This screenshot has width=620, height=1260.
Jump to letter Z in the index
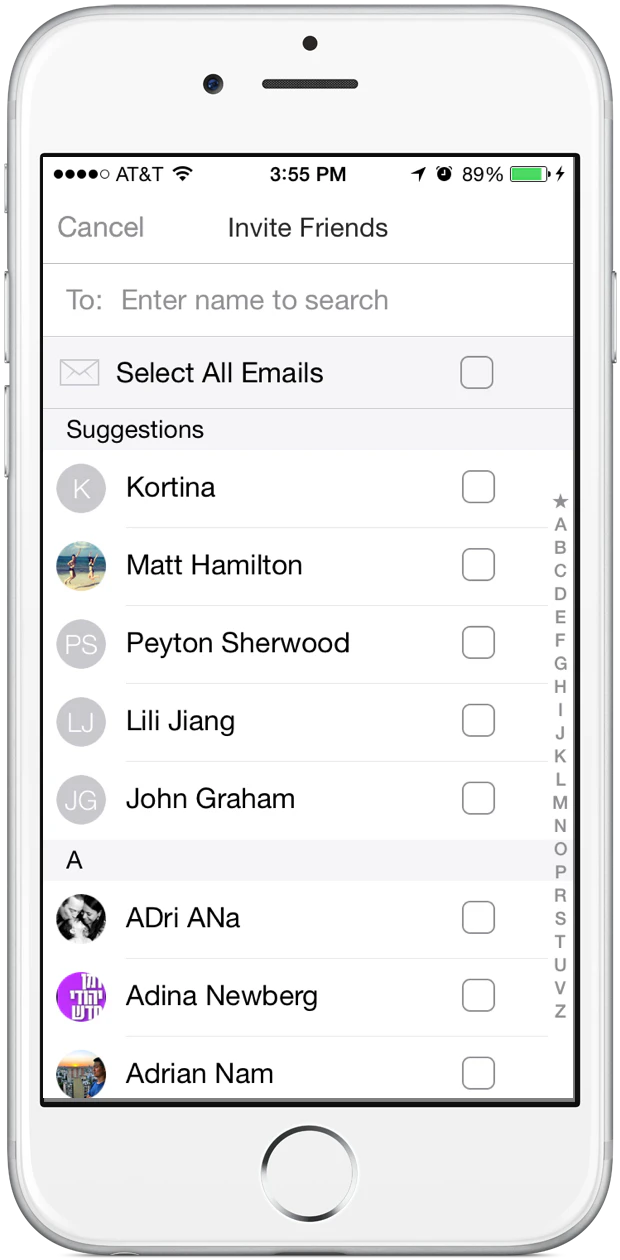click(x=560, y=1011)
